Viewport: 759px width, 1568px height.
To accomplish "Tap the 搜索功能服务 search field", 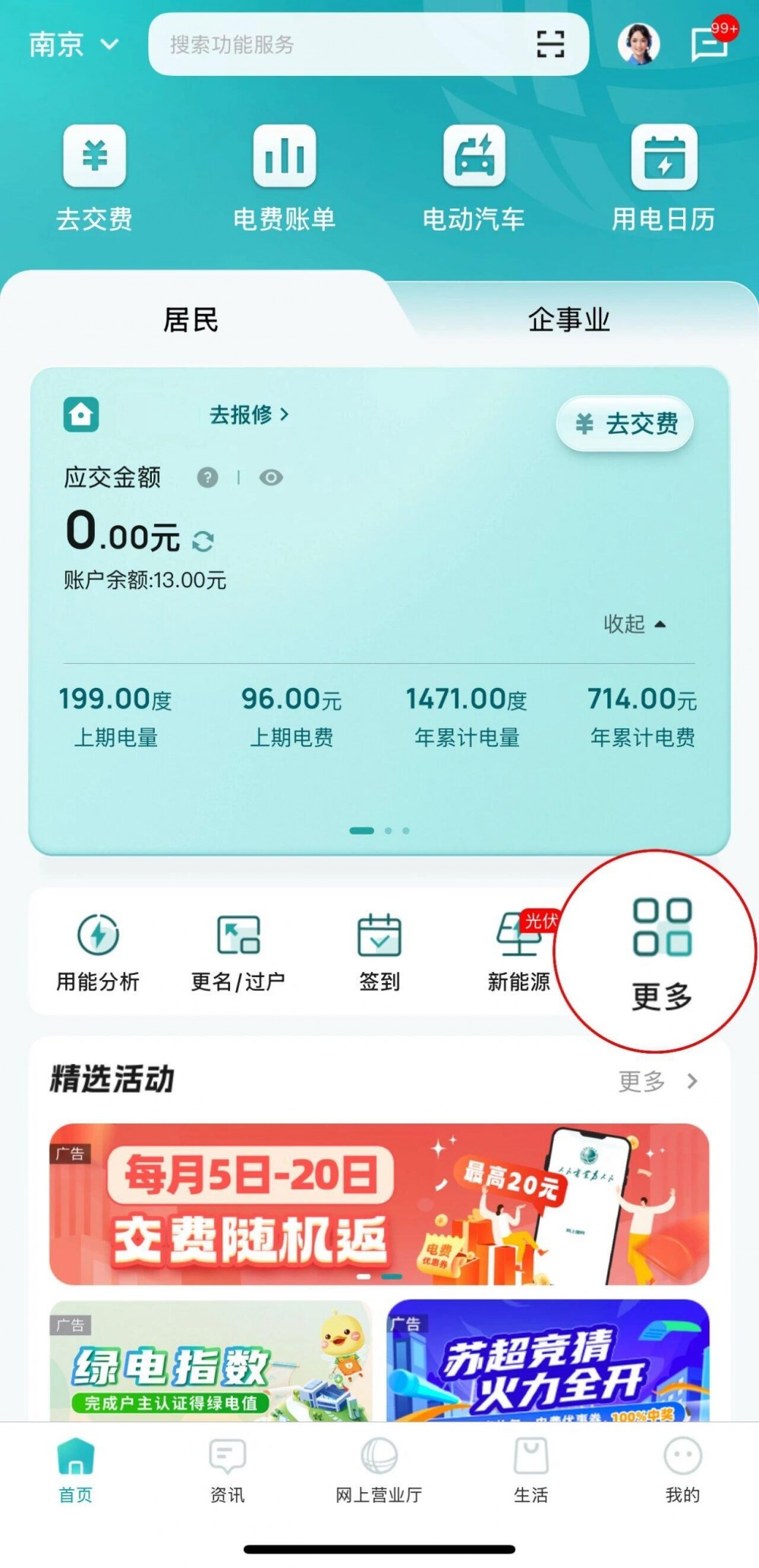I will pos(334,45).
